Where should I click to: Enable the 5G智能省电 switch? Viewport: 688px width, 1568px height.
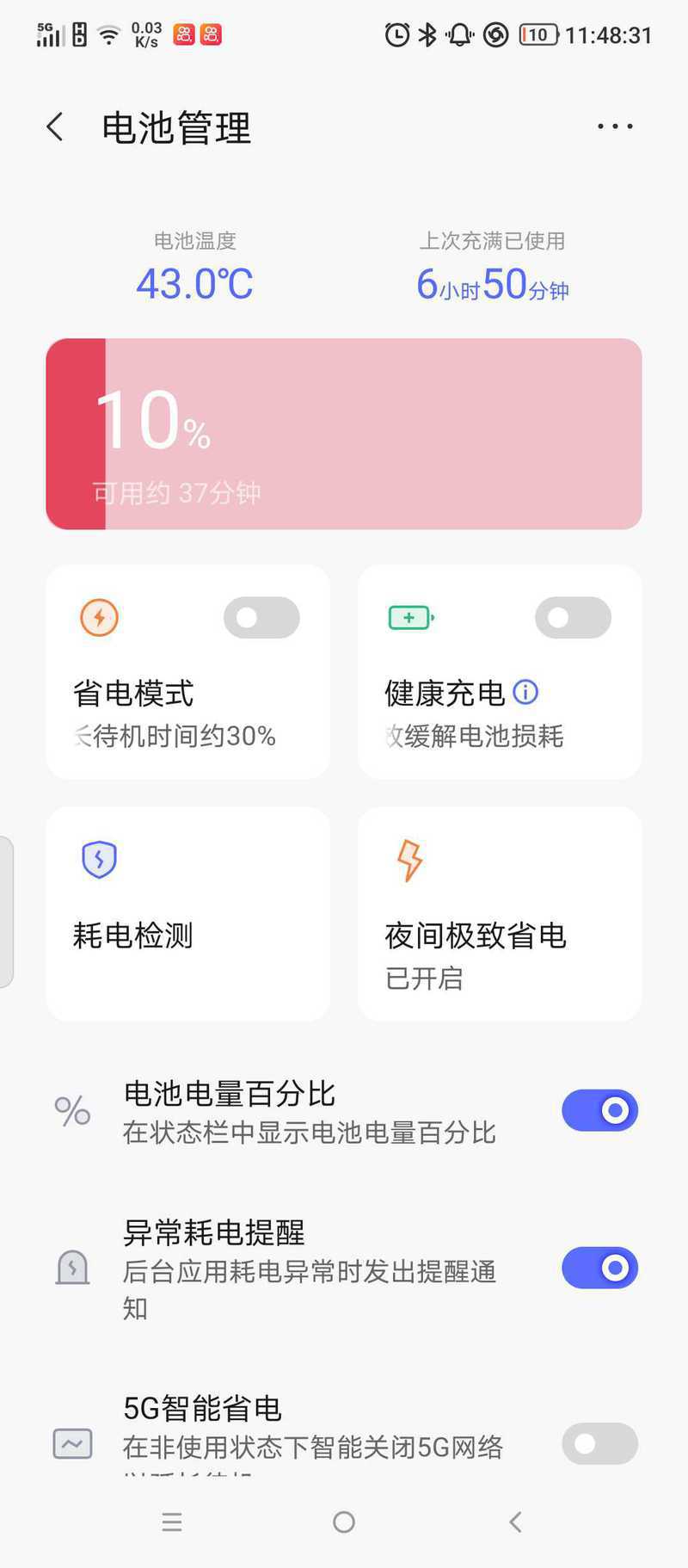click(599, 1443)
